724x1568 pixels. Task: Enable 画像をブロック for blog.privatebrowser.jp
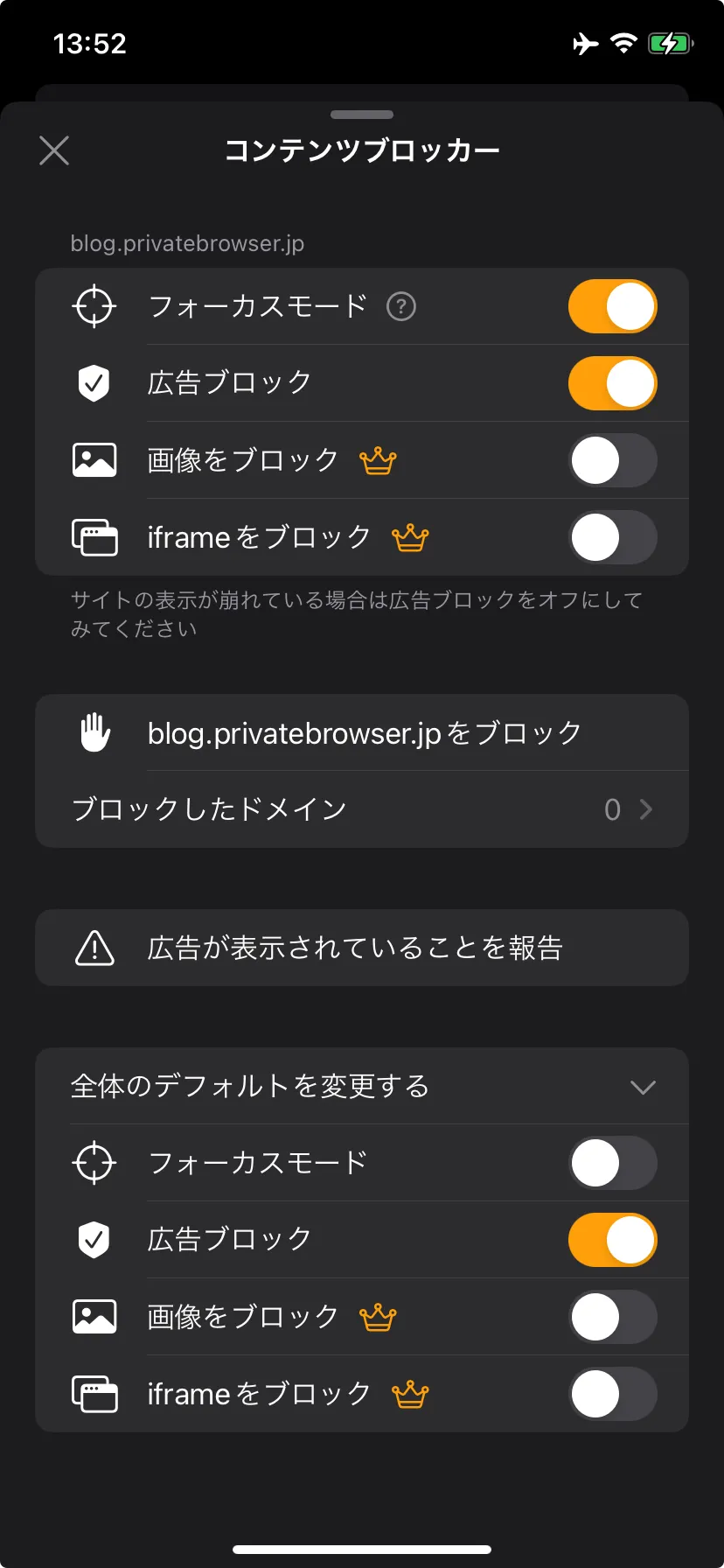(612, 460)
